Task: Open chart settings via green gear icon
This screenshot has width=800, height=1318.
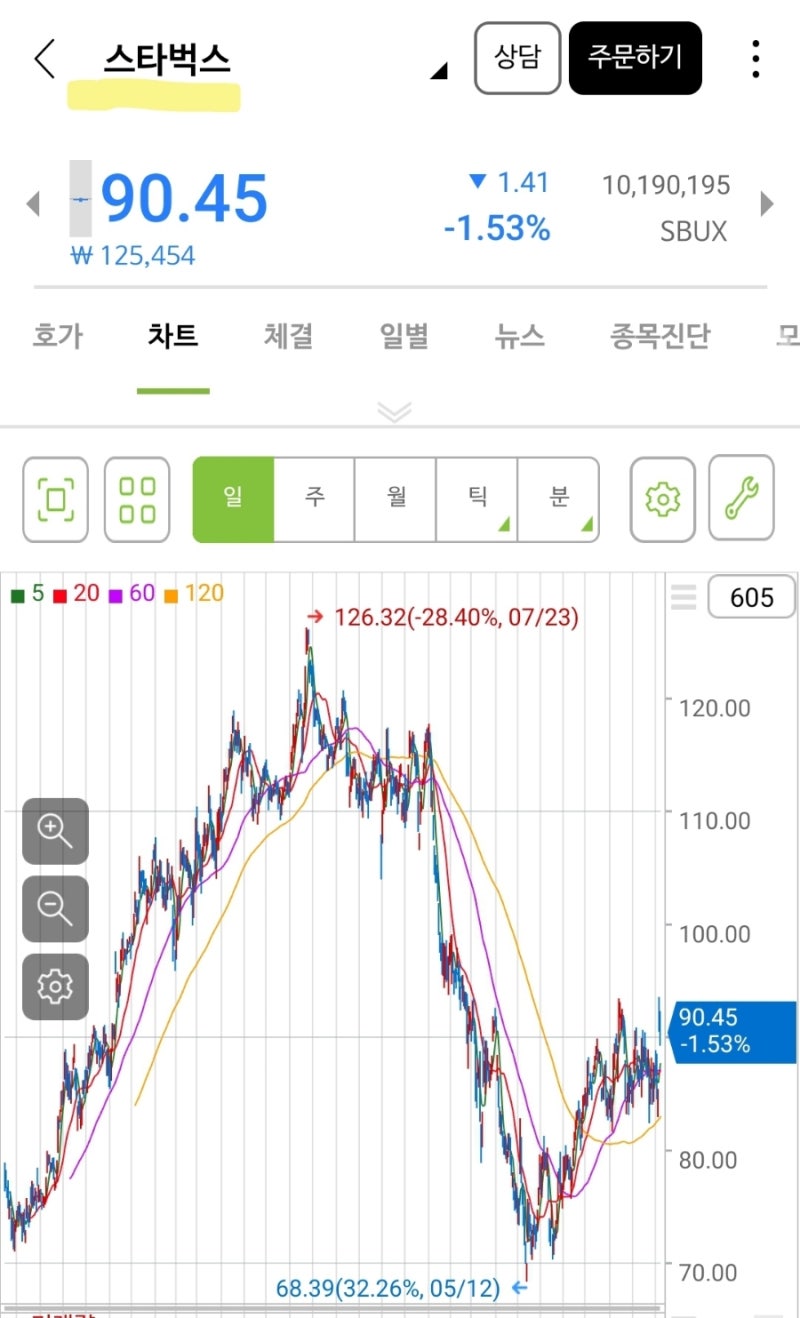Action: [x=662, y=499]
